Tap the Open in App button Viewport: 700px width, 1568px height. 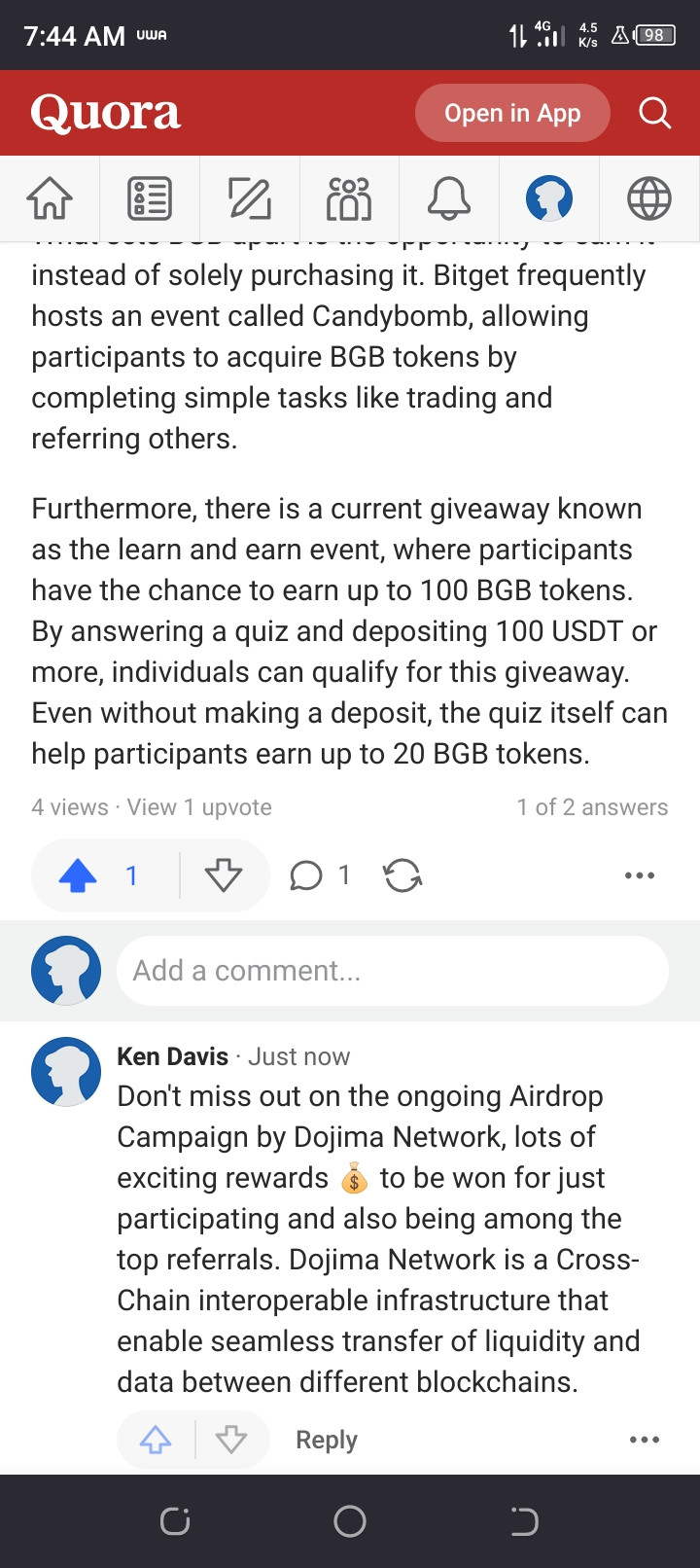point(512,113)
